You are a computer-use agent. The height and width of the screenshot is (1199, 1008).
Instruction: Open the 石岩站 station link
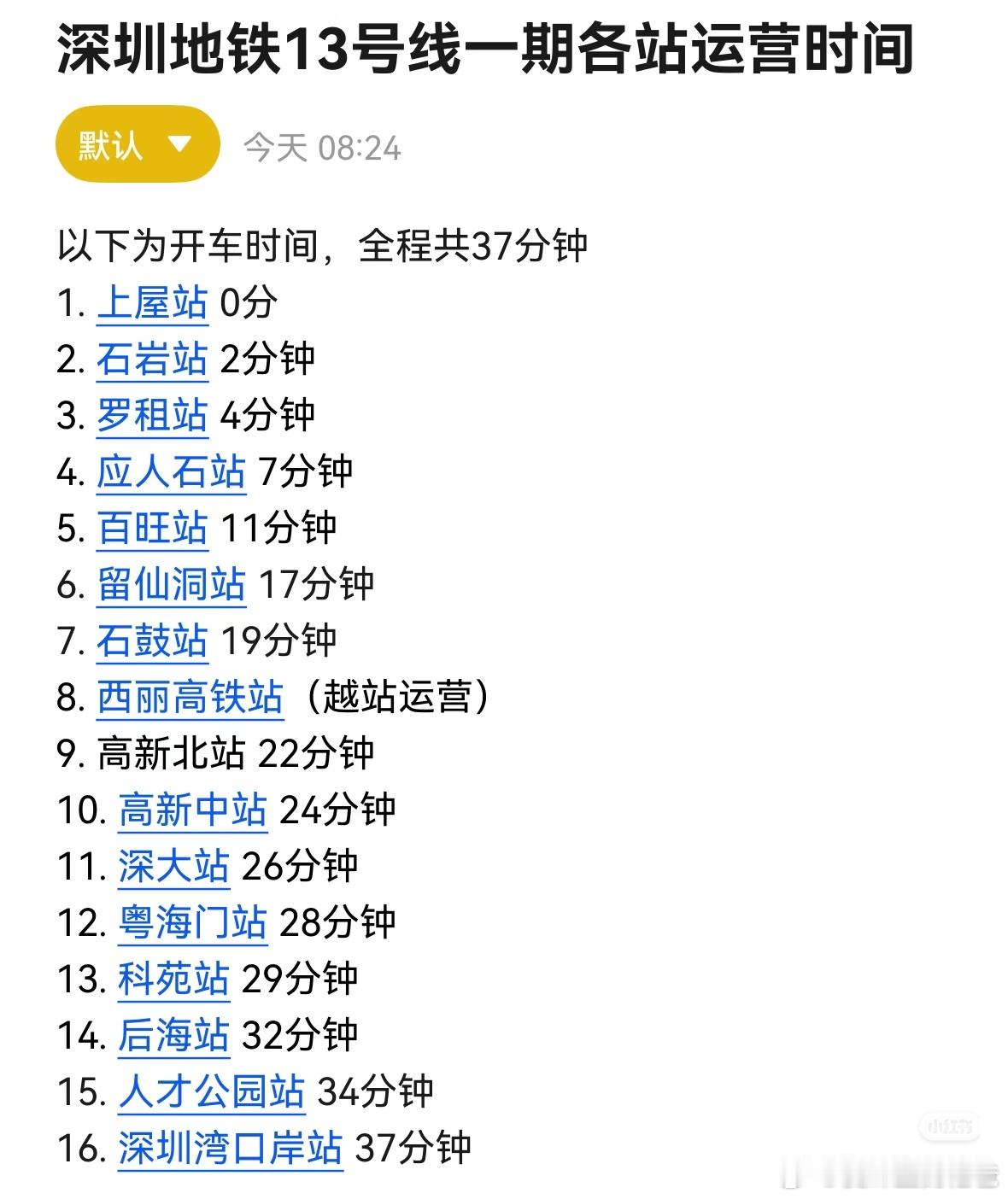point(150,359)
